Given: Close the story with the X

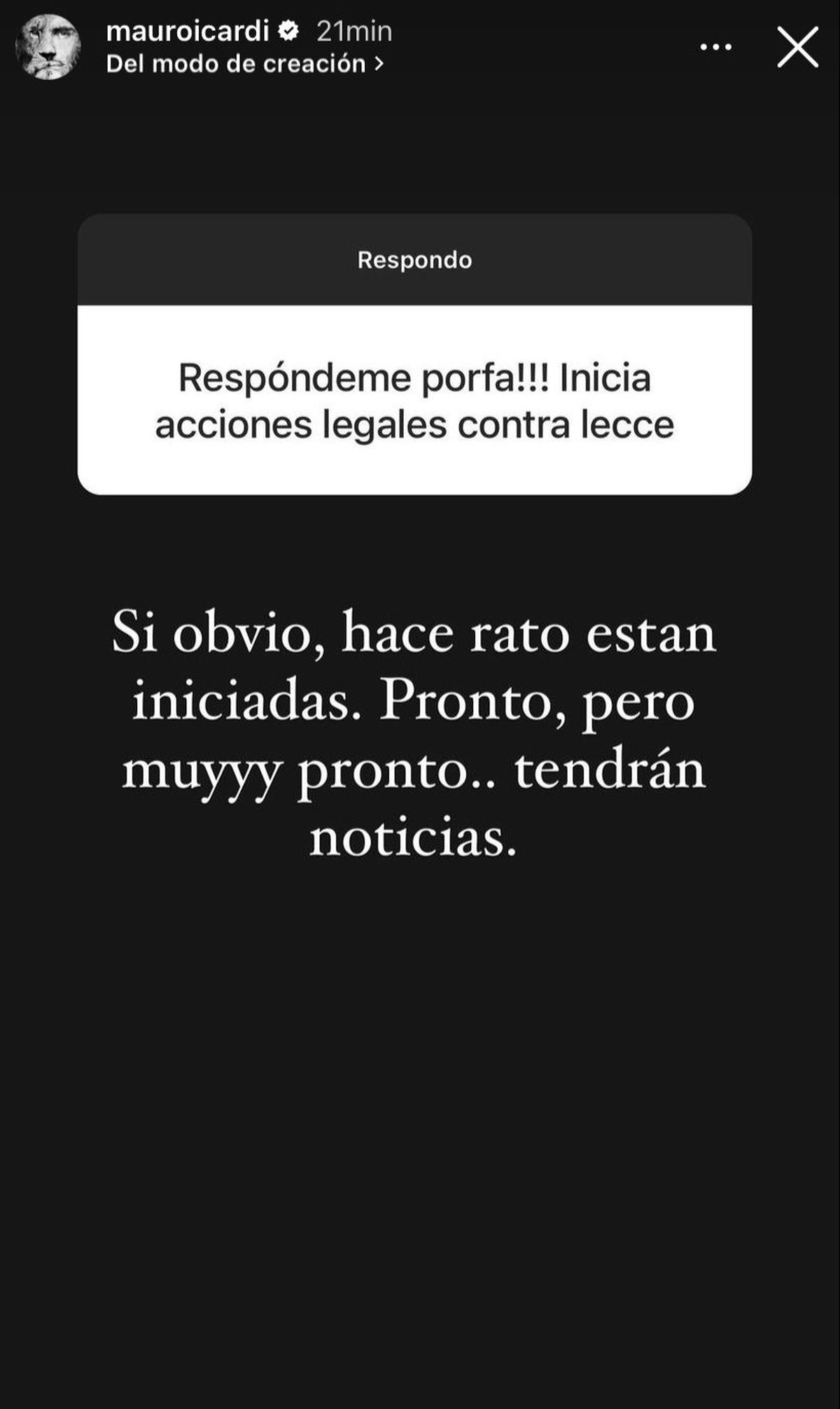Looking at the screenshot, I should 797,48.
